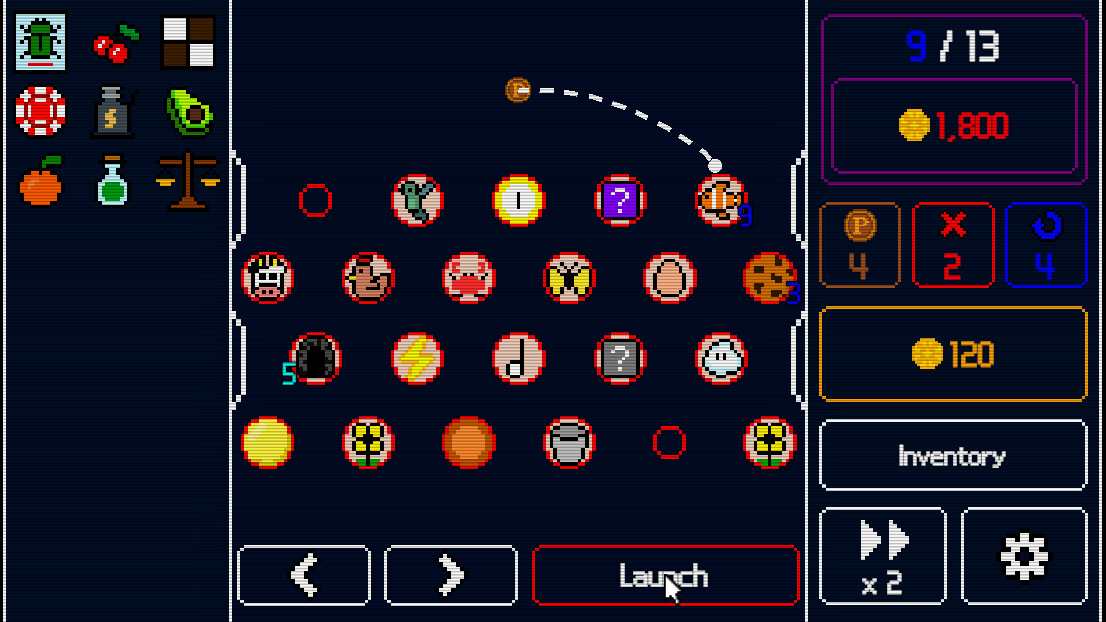This screenshot has width=1106, height=622.
Task: Tap the clock peg
Action: [x=518, y=200]
